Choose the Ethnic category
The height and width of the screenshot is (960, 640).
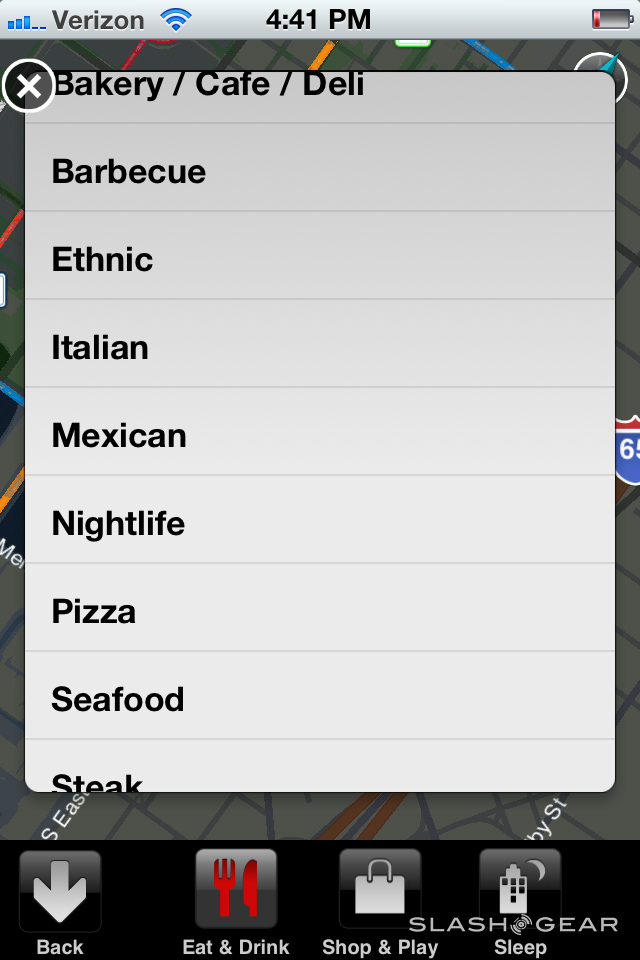pos(320,258)
